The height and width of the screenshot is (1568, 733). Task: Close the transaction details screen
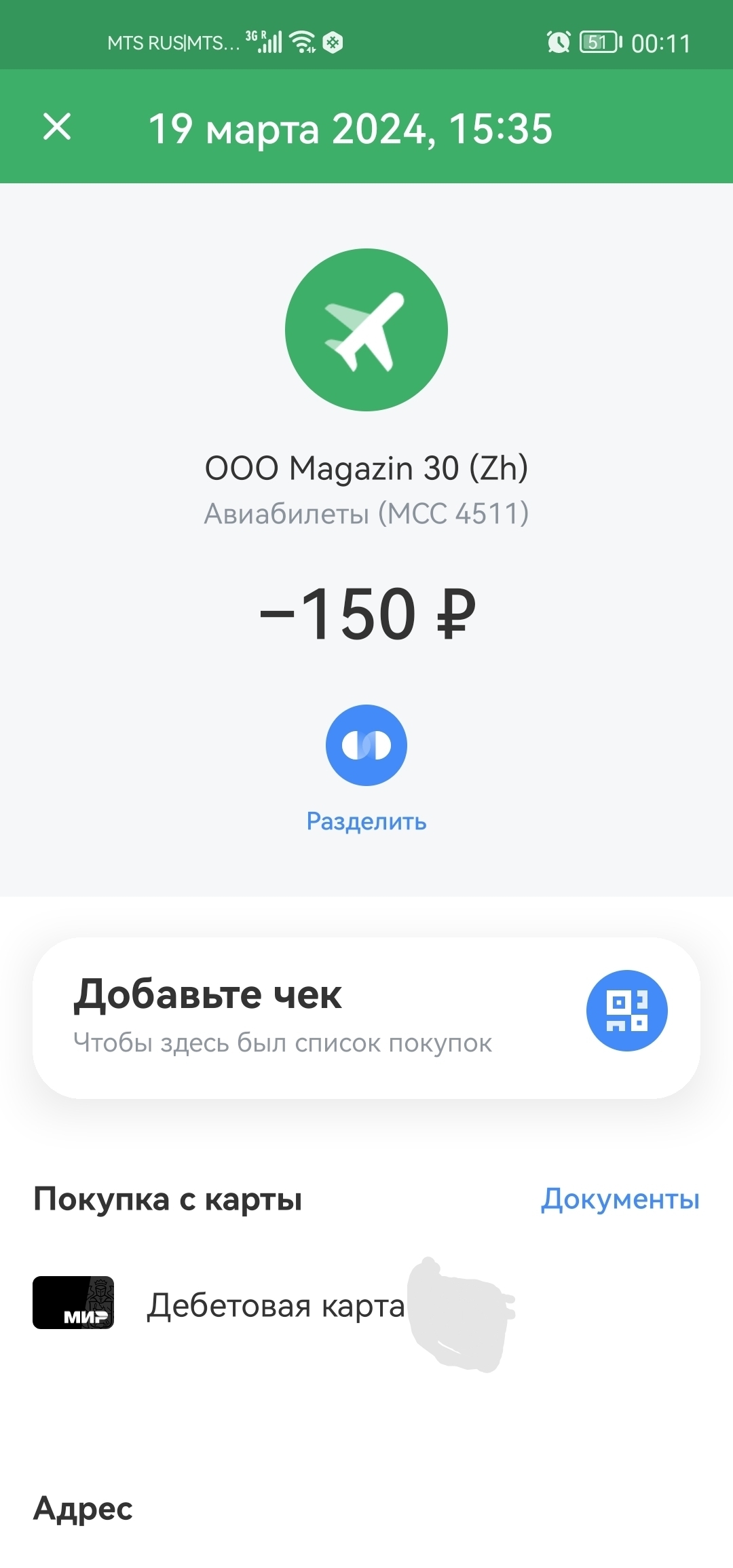pyautogui.click(x=57, y=127)
